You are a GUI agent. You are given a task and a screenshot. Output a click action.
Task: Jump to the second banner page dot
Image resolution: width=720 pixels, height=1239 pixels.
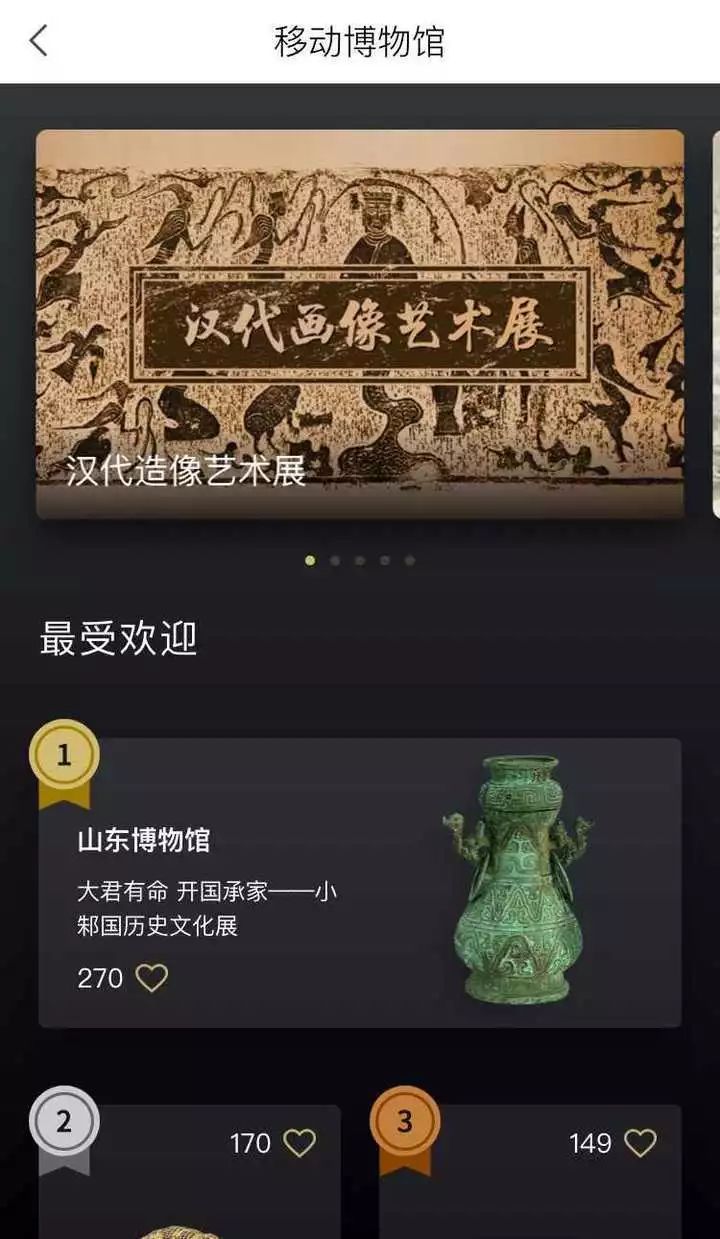click(335, 561)
